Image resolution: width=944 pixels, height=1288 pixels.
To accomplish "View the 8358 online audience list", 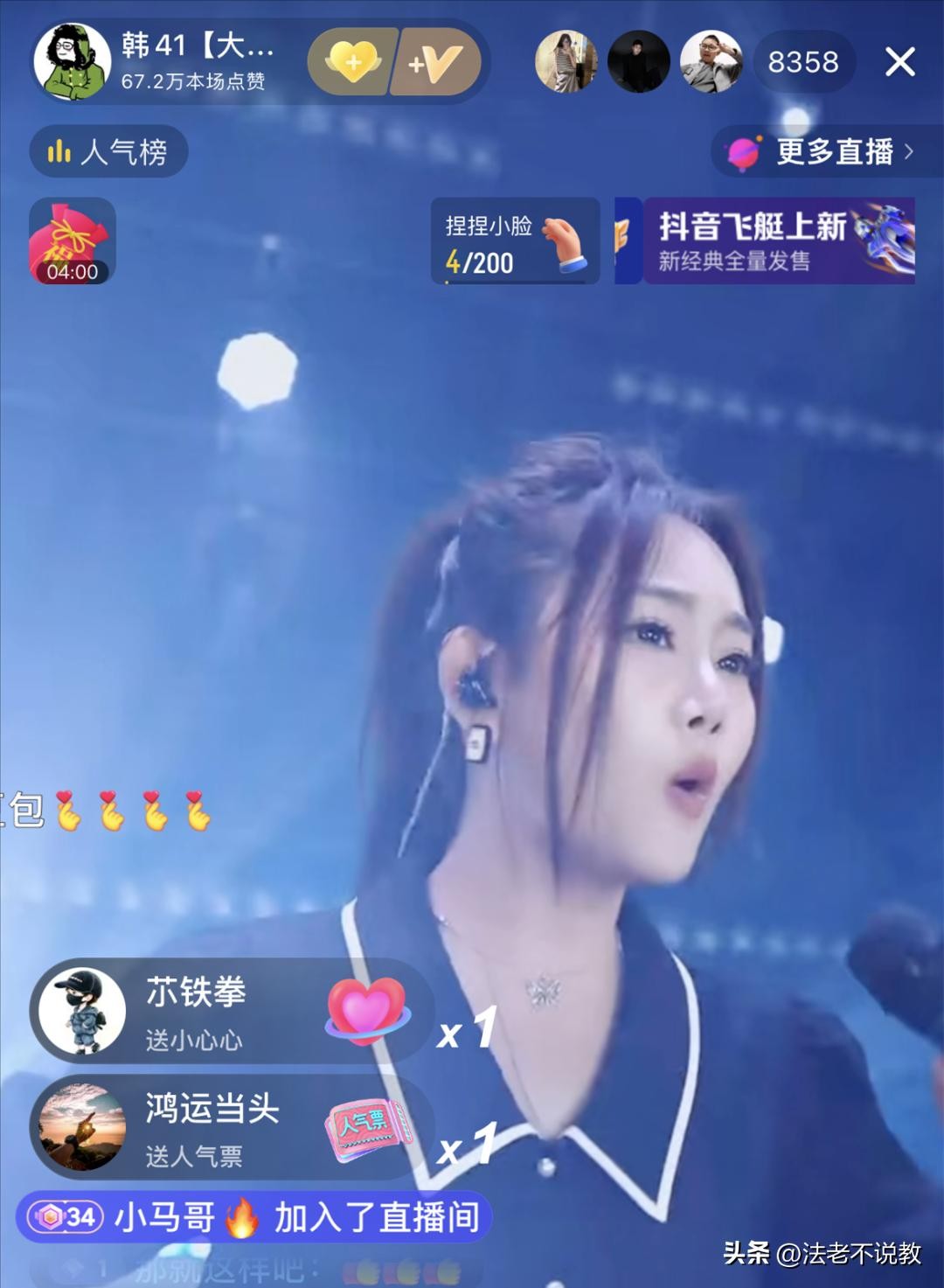I will point(802,62).
